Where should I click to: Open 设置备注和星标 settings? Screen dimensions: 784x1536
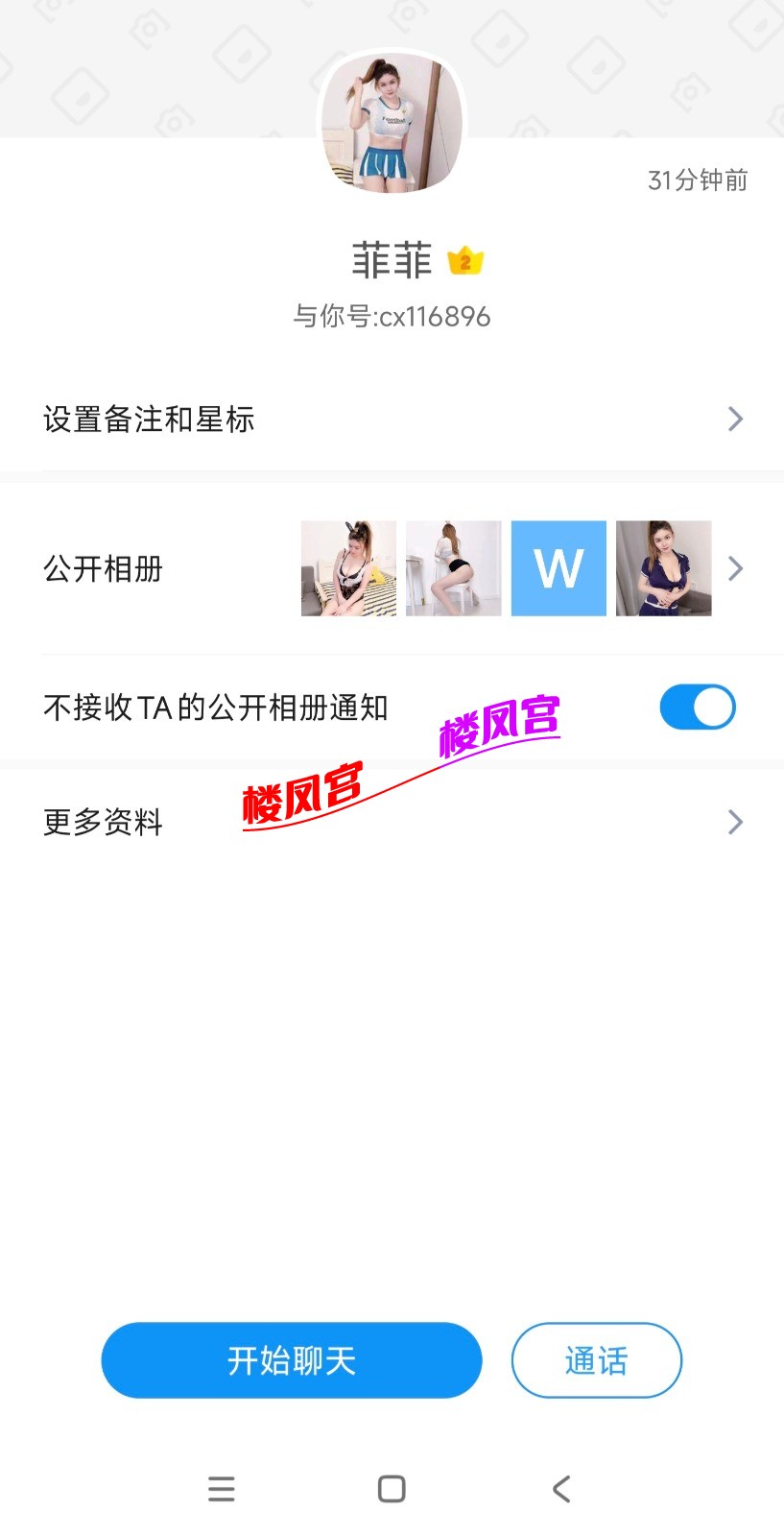tap(392, 420)
